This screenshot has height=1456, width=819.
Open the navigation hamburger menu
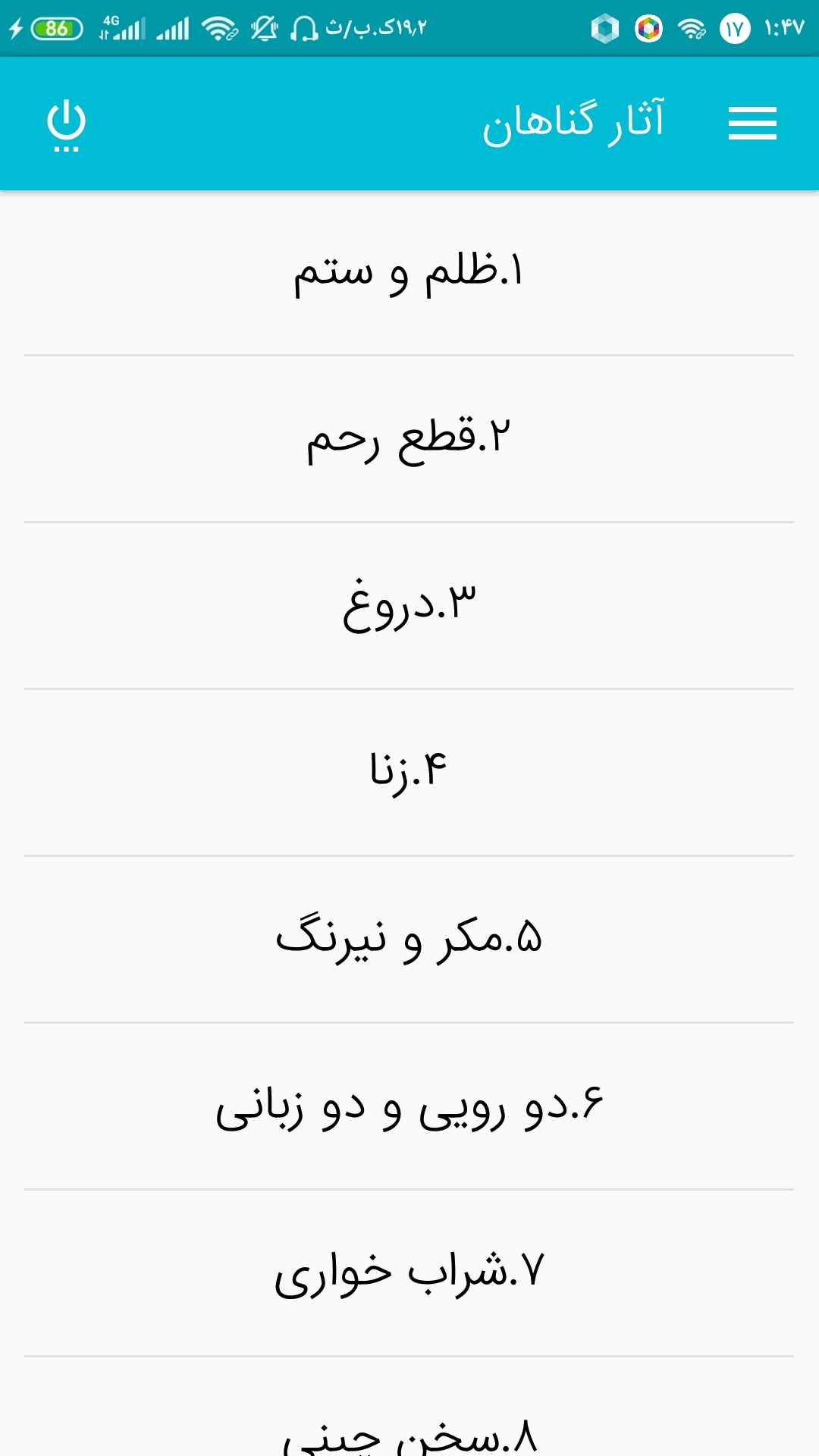click(x=752, y=124)
